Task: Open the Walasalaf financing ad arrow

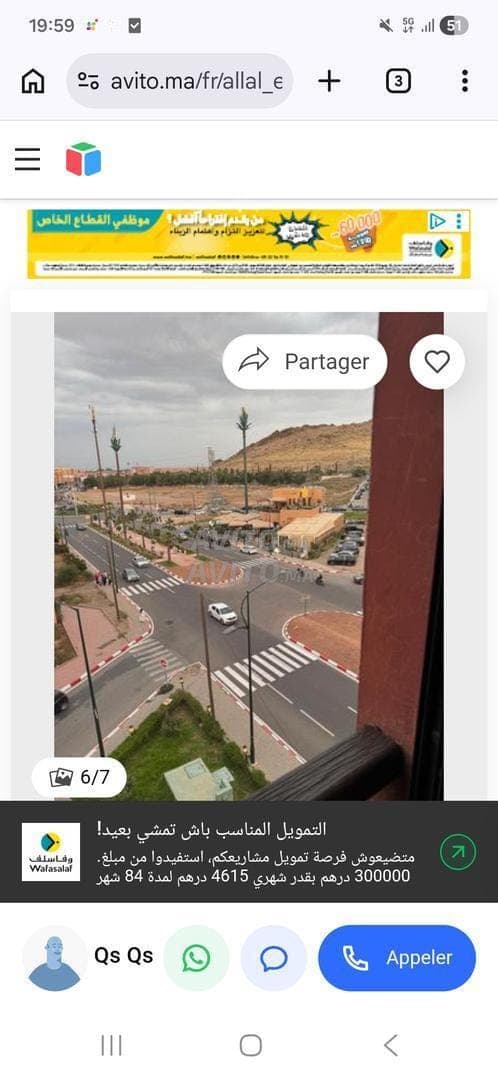Action: (458, 853)
